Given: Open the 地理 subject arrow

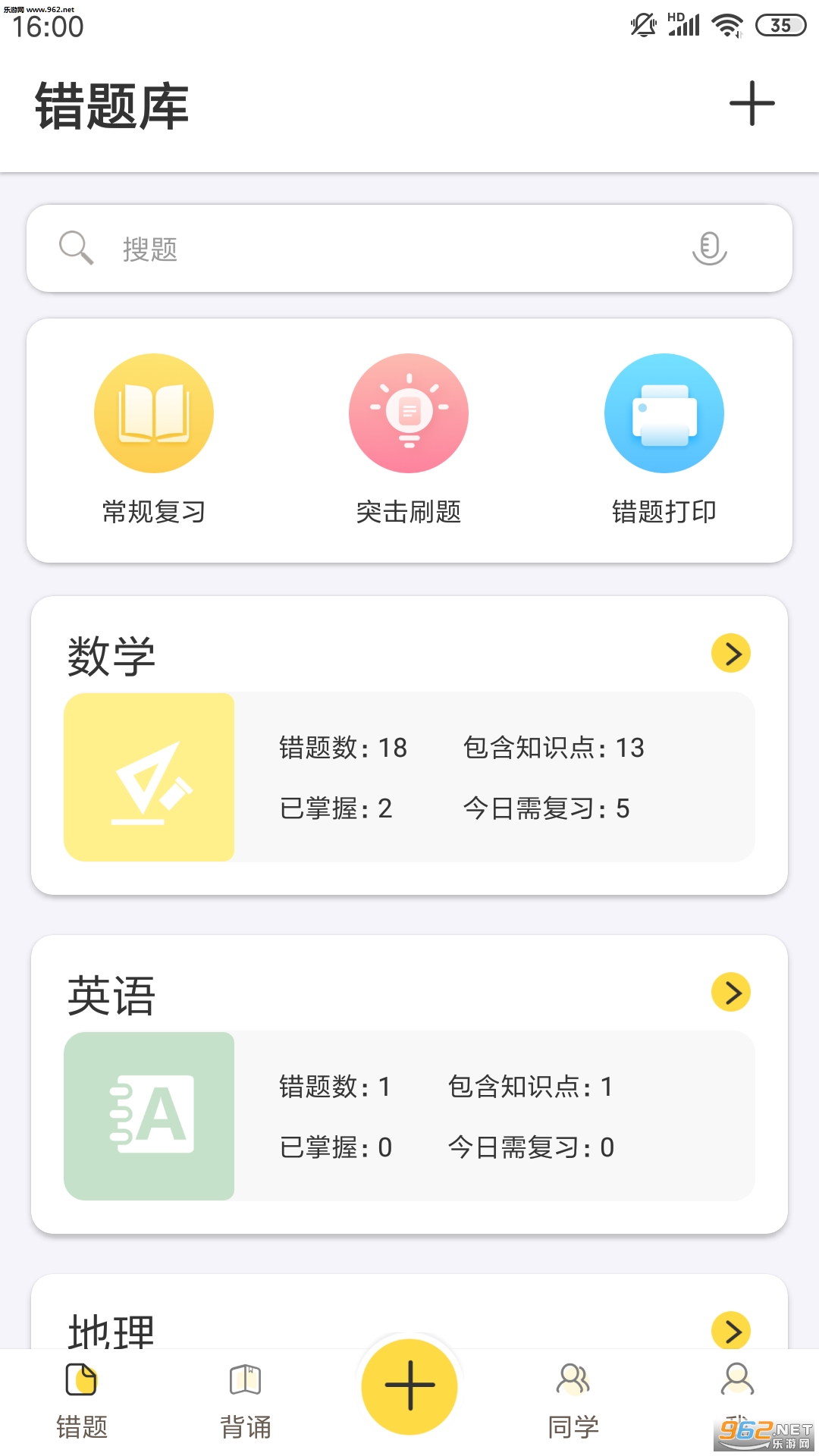Looking at the screenshot, I should (x=731, y=1331).
